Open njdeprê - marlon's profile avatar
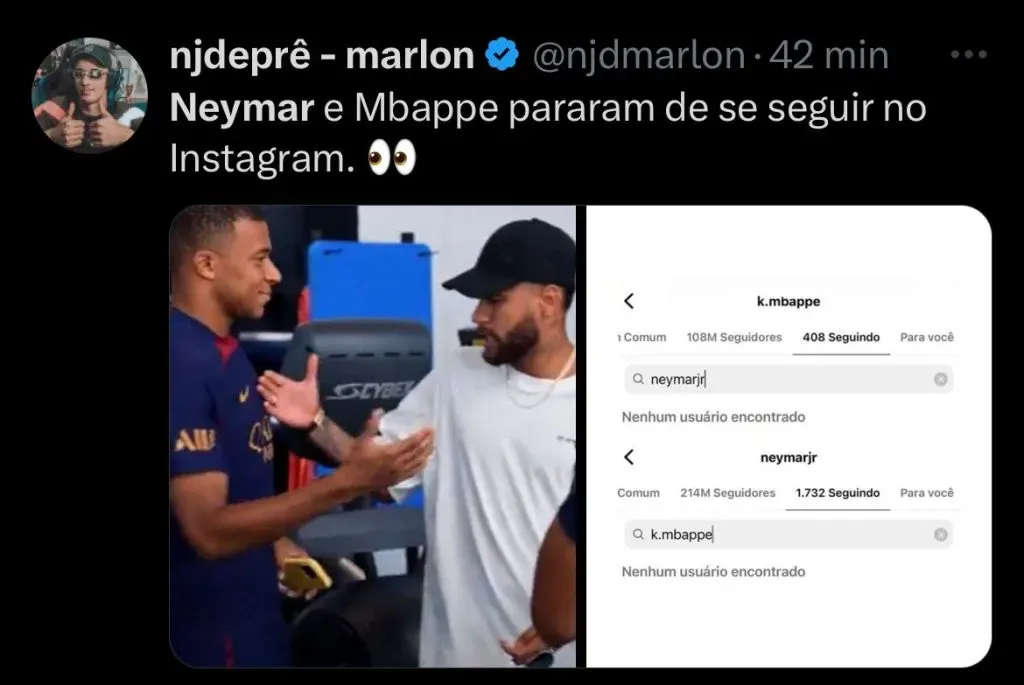This screenshot has width=1024, height=685. [x=90, y=95]
